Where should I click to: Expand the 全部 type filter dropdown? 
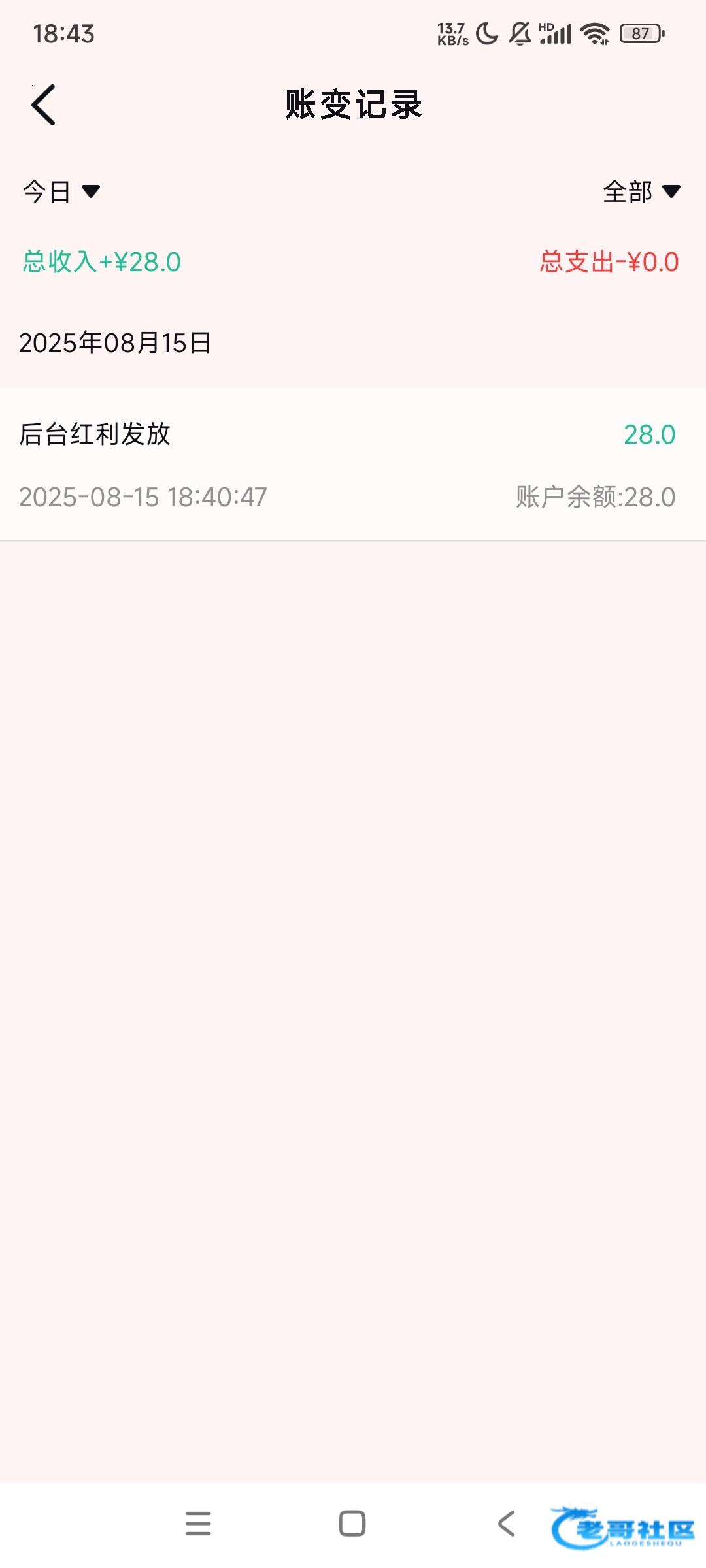click(641, 191)
